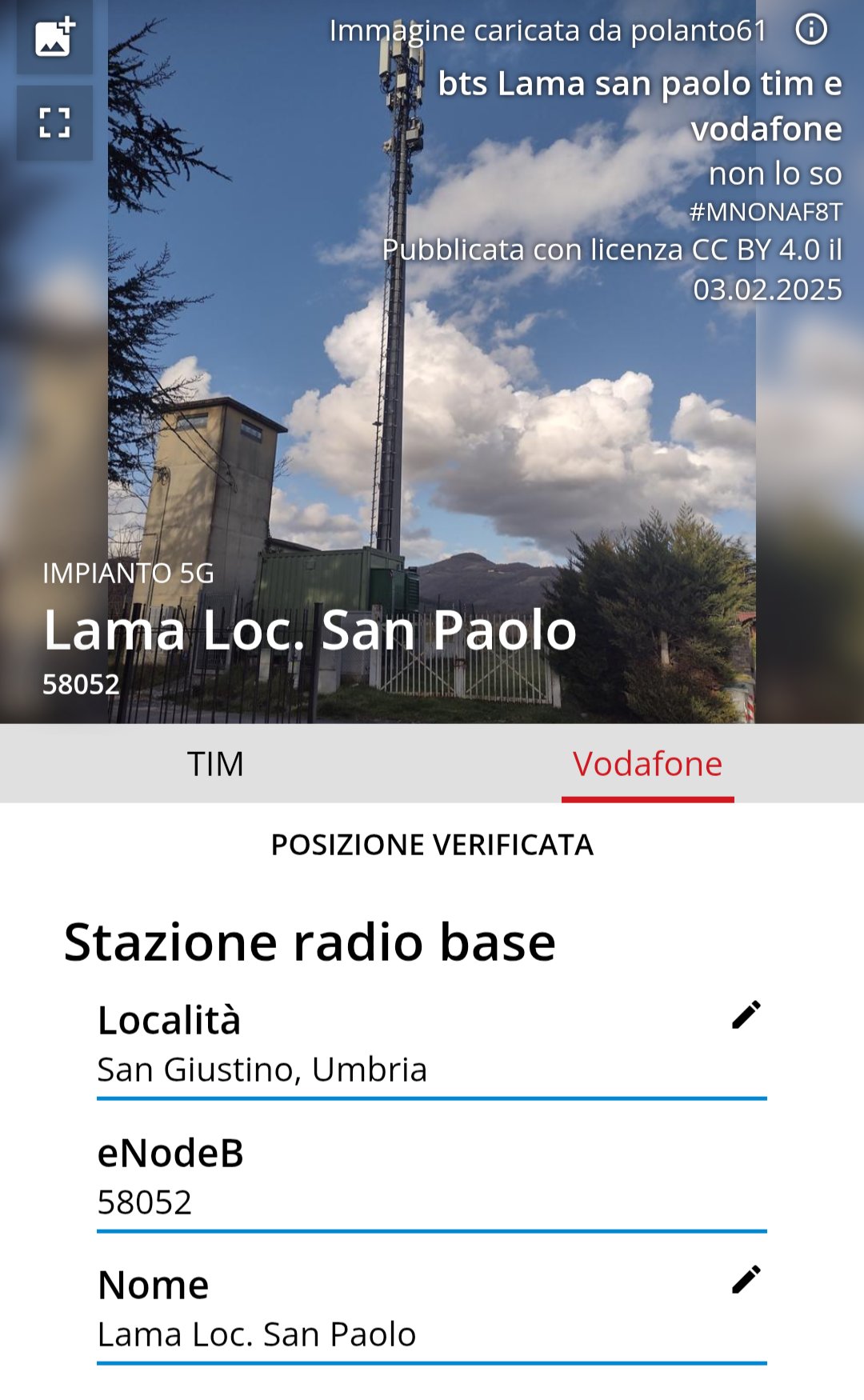Edit the Nome field
This screenshot has height=1400, width=864.
[x=746, y=1280]
